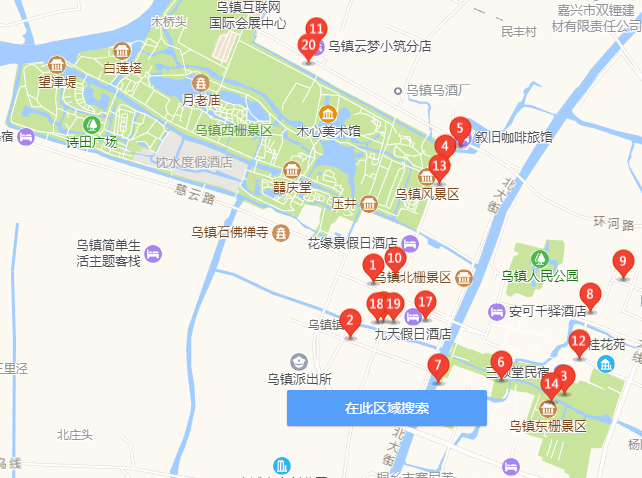
Task: Select map pin number 20
Action: pyautogui.click(x=306, y=46)
